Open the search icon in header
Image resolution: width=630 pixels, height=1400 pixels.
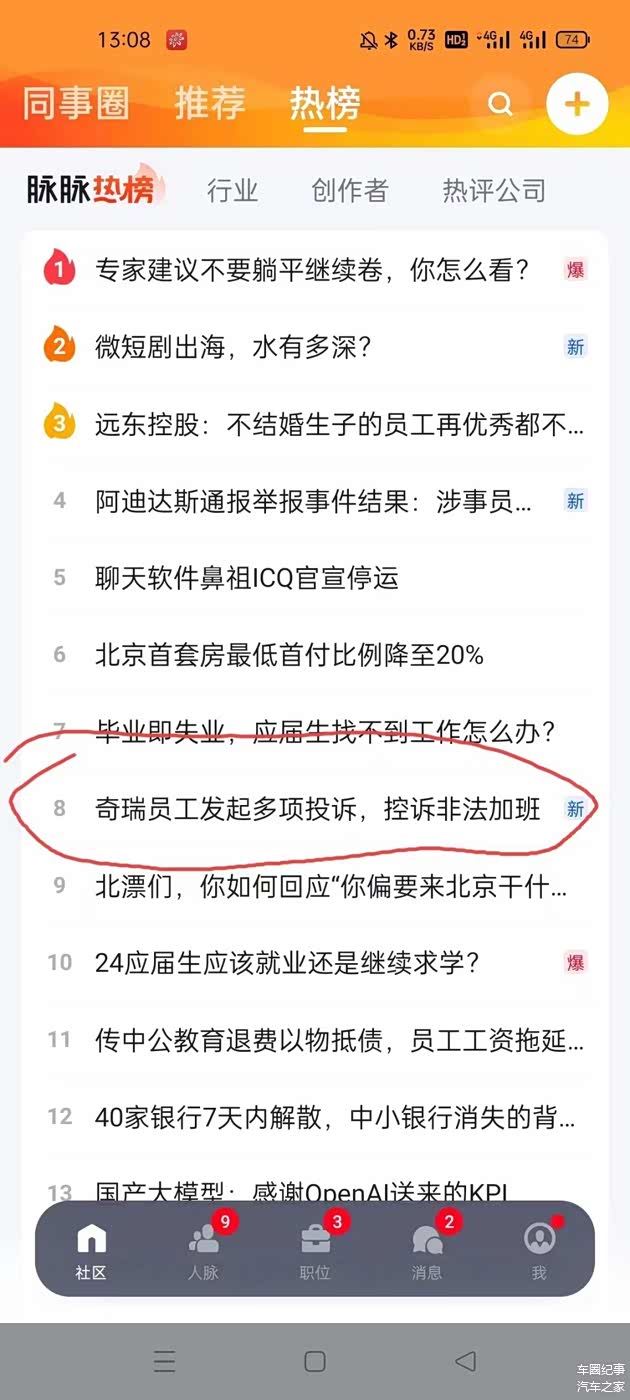click(500, 104)
